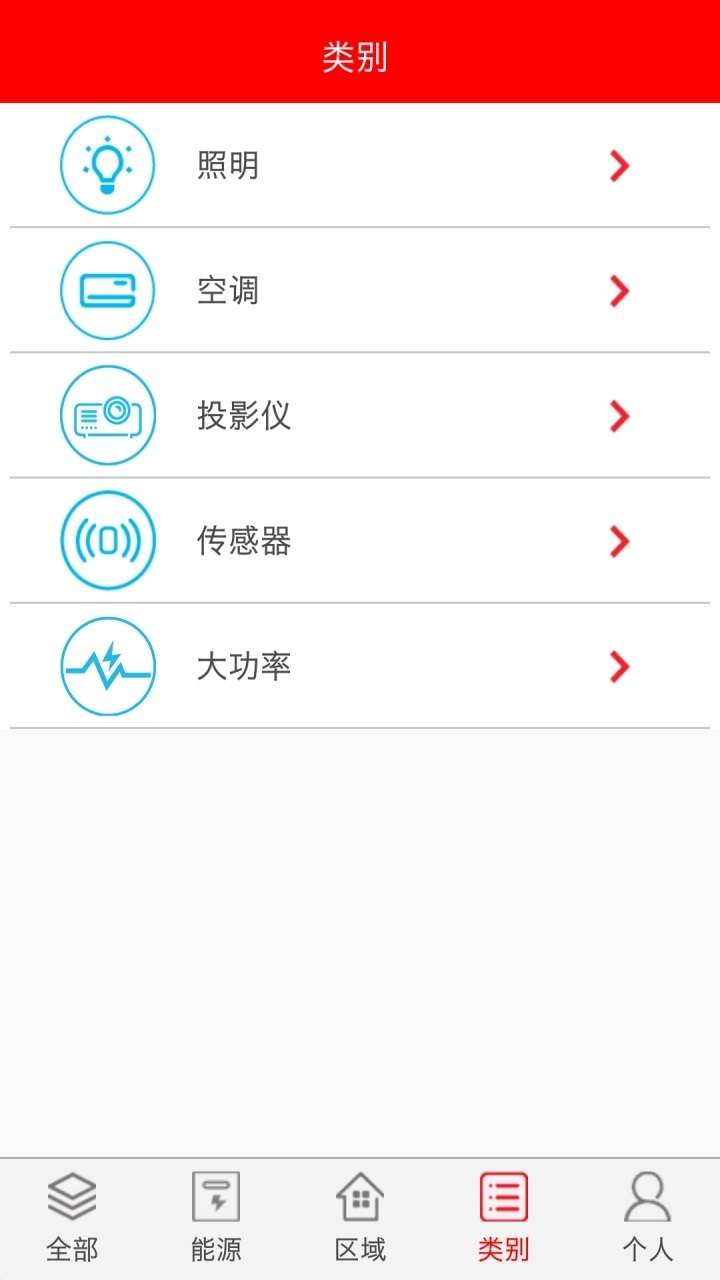The width and height of the screenshot is (720, 1280).
Task: Open the 区域 area tab
Action: coord(360,1218)
